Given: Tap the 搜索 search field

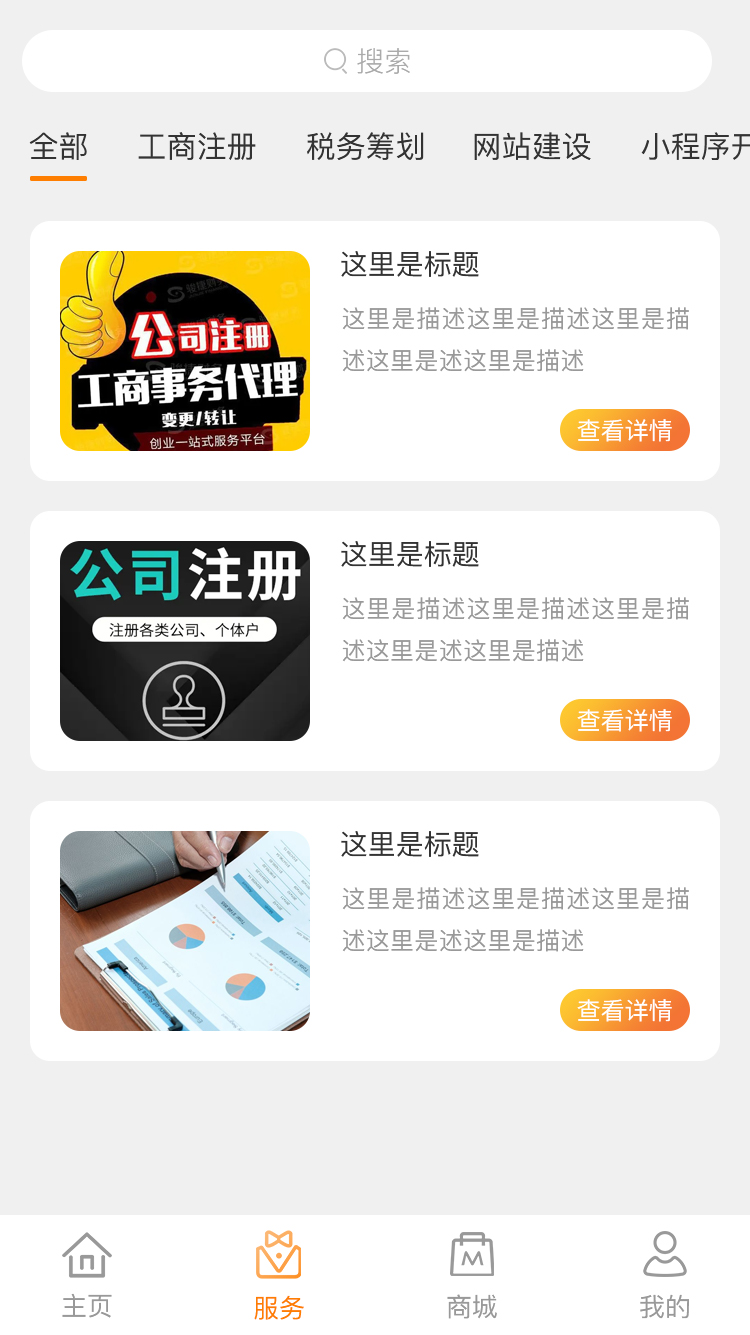Looking at the screenshot, I should coord(367,61).
